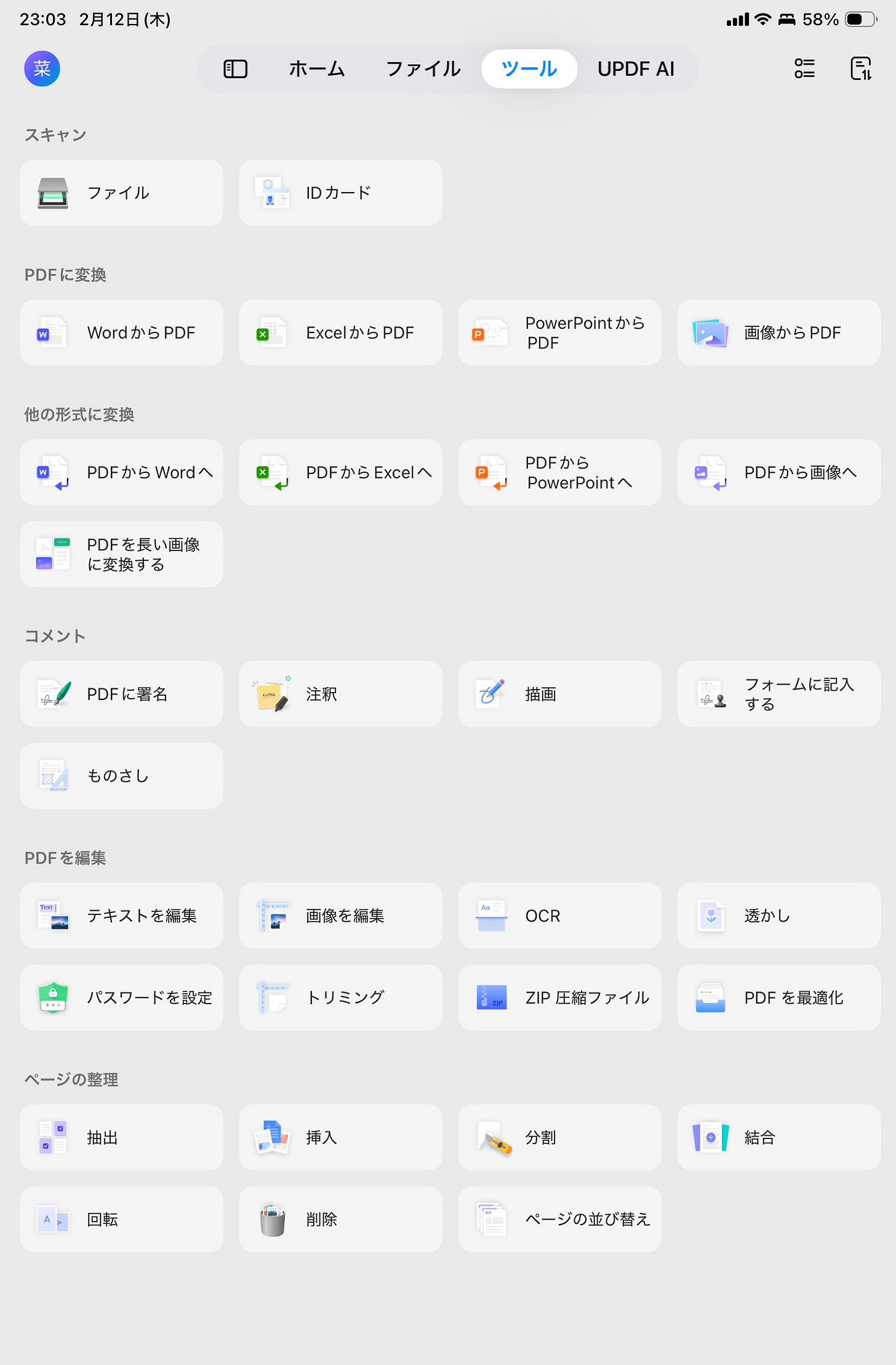Open the ZIP 圧縮ファイル tool

point(559,997)
